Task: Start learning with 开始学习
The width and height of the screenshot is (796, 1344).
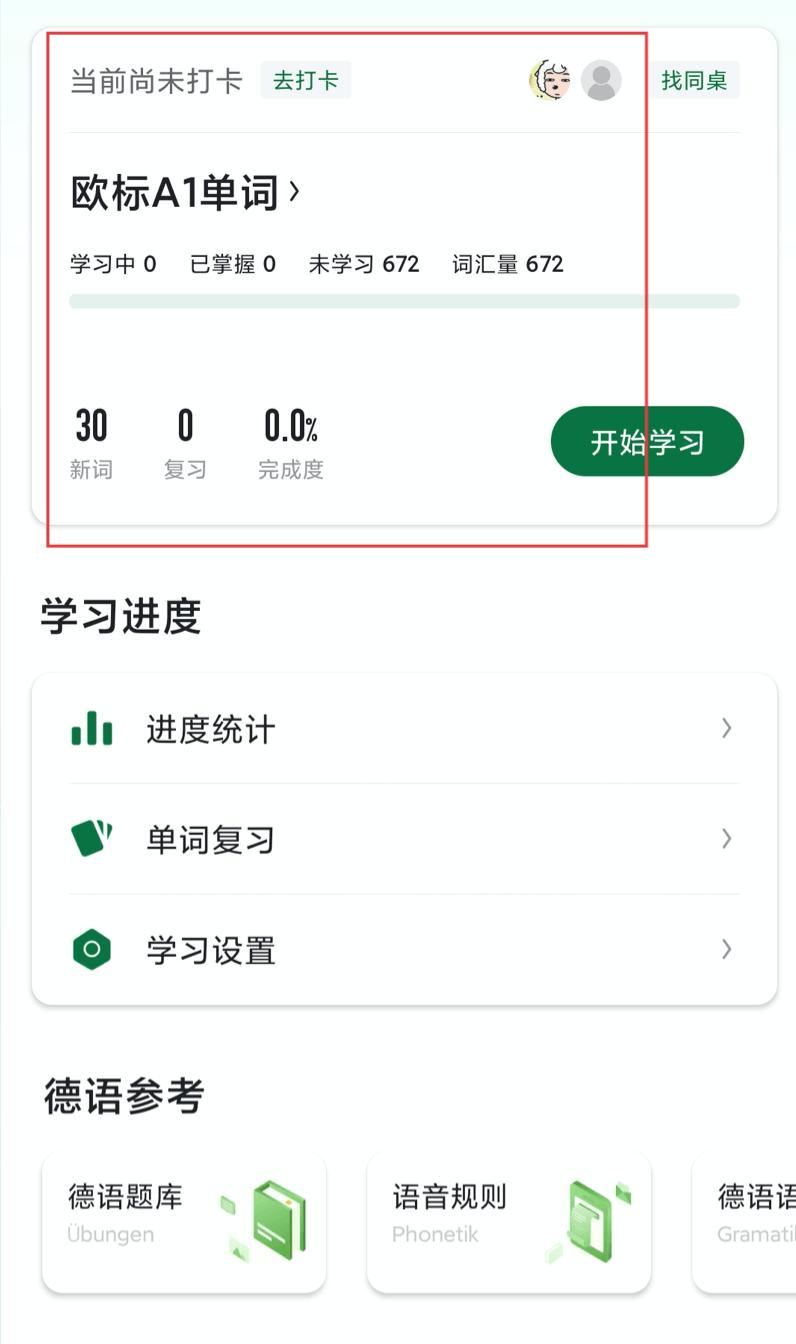Action: pyautogui.click(x=647, y=441)
